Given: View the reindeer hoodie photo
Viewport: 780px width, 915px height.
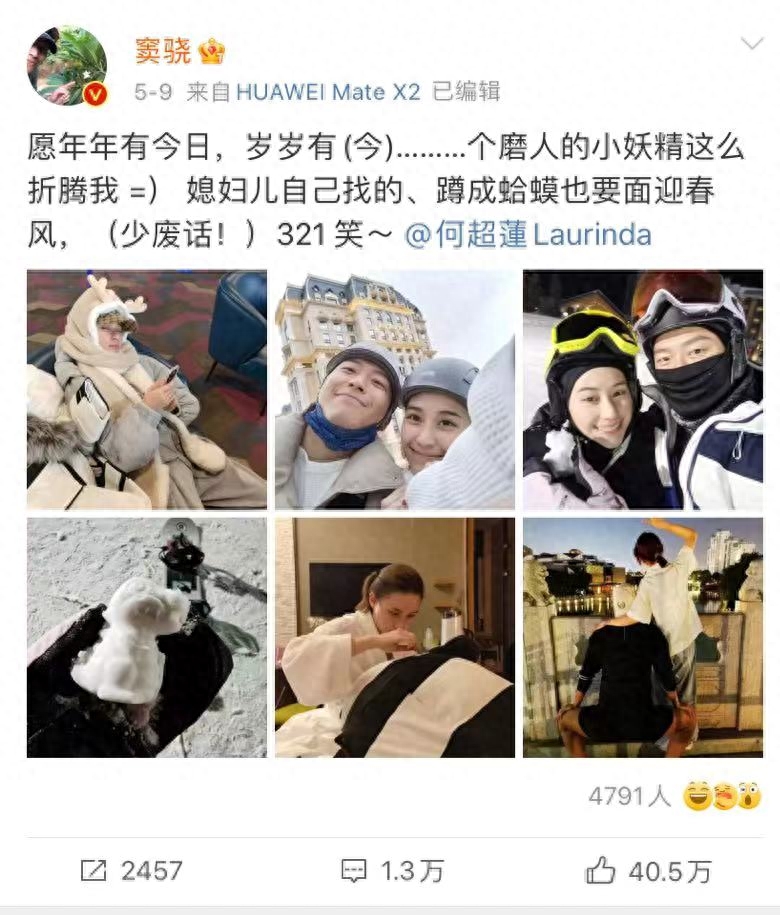Looking at the screenshot, I should 147,389.
